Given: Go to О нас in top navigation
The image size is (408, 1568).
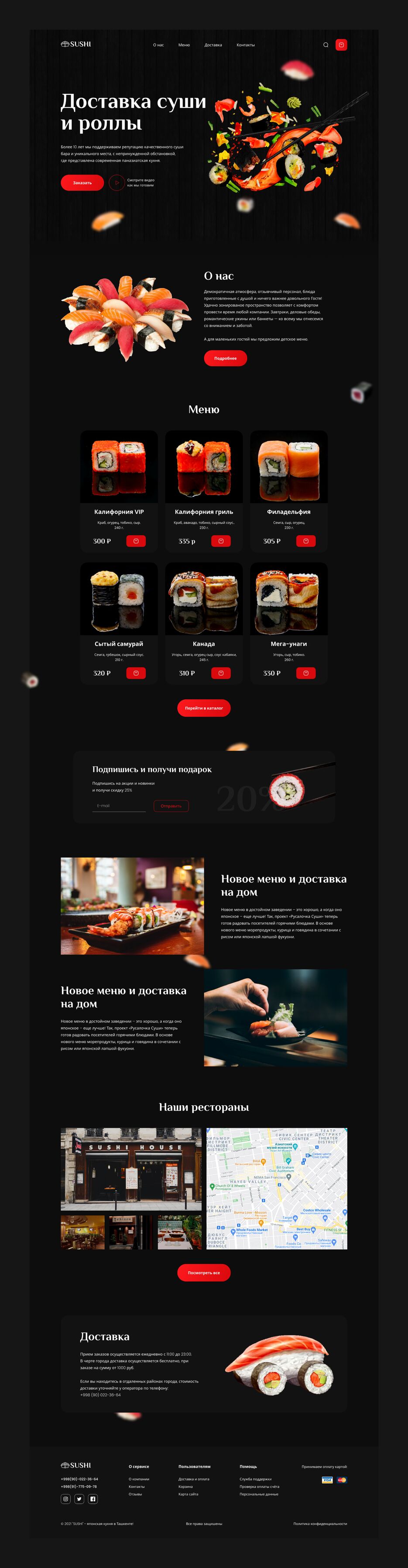Looking at the screenshot, I should point(158,45).
